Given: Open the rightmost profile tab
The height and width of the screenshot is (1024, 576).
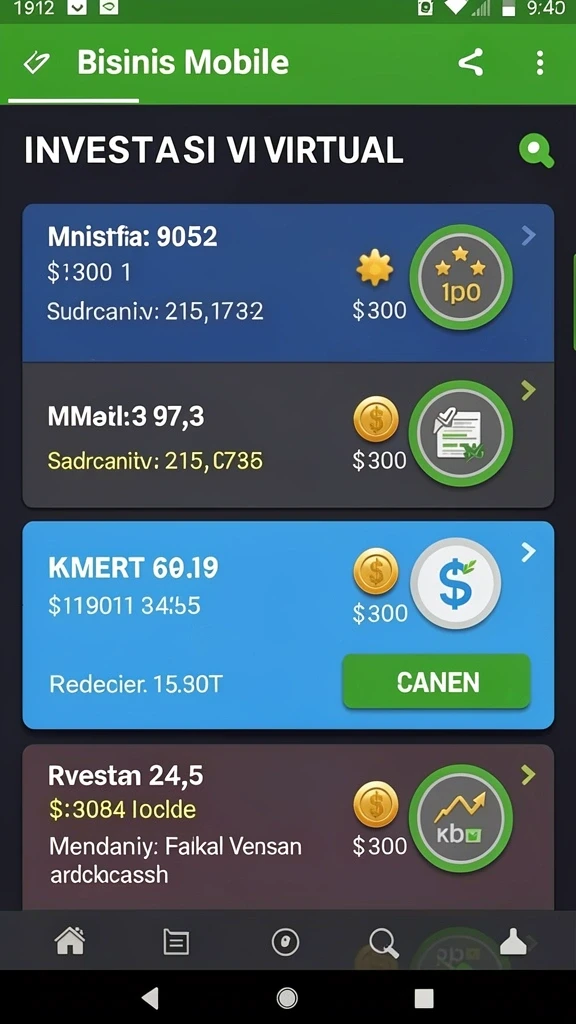Looking at the screenshot, I should point(513,942).
